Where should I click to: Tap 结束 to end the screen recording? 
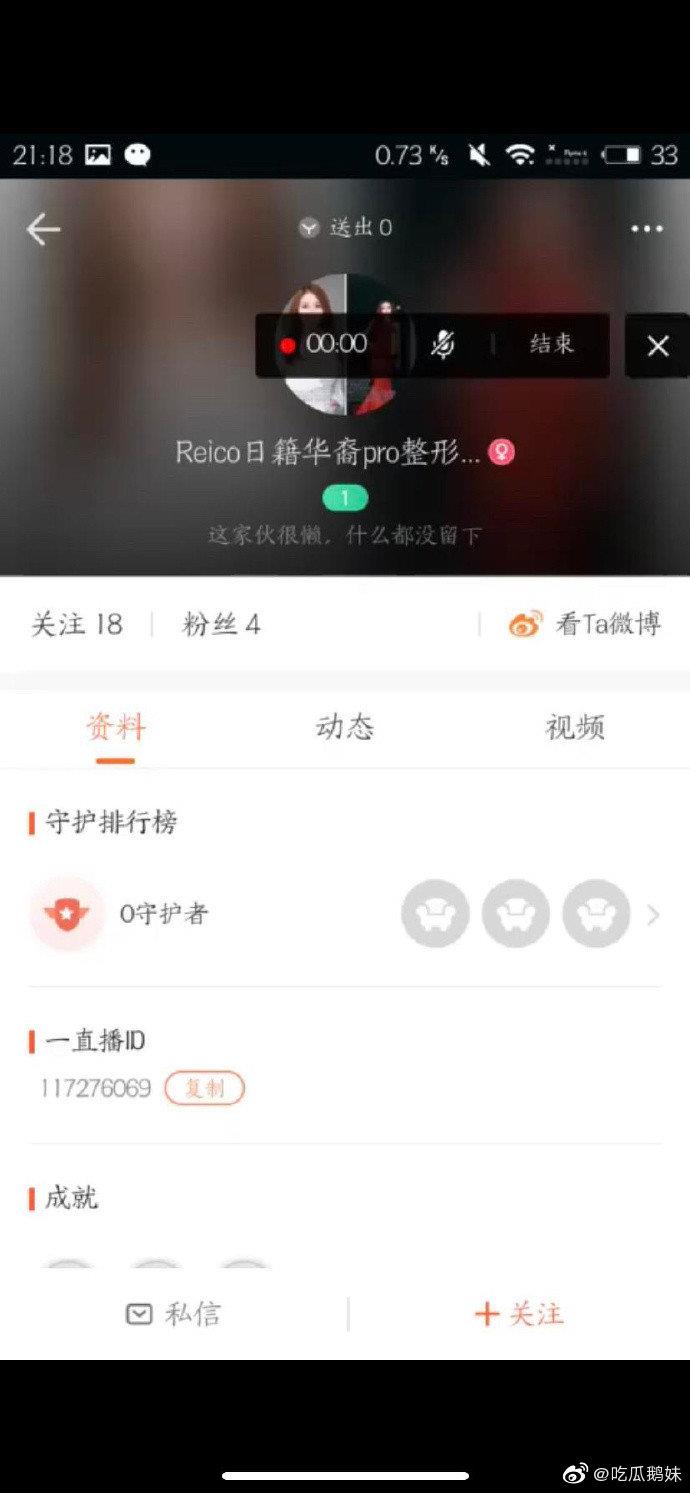(x=551, y=345)
